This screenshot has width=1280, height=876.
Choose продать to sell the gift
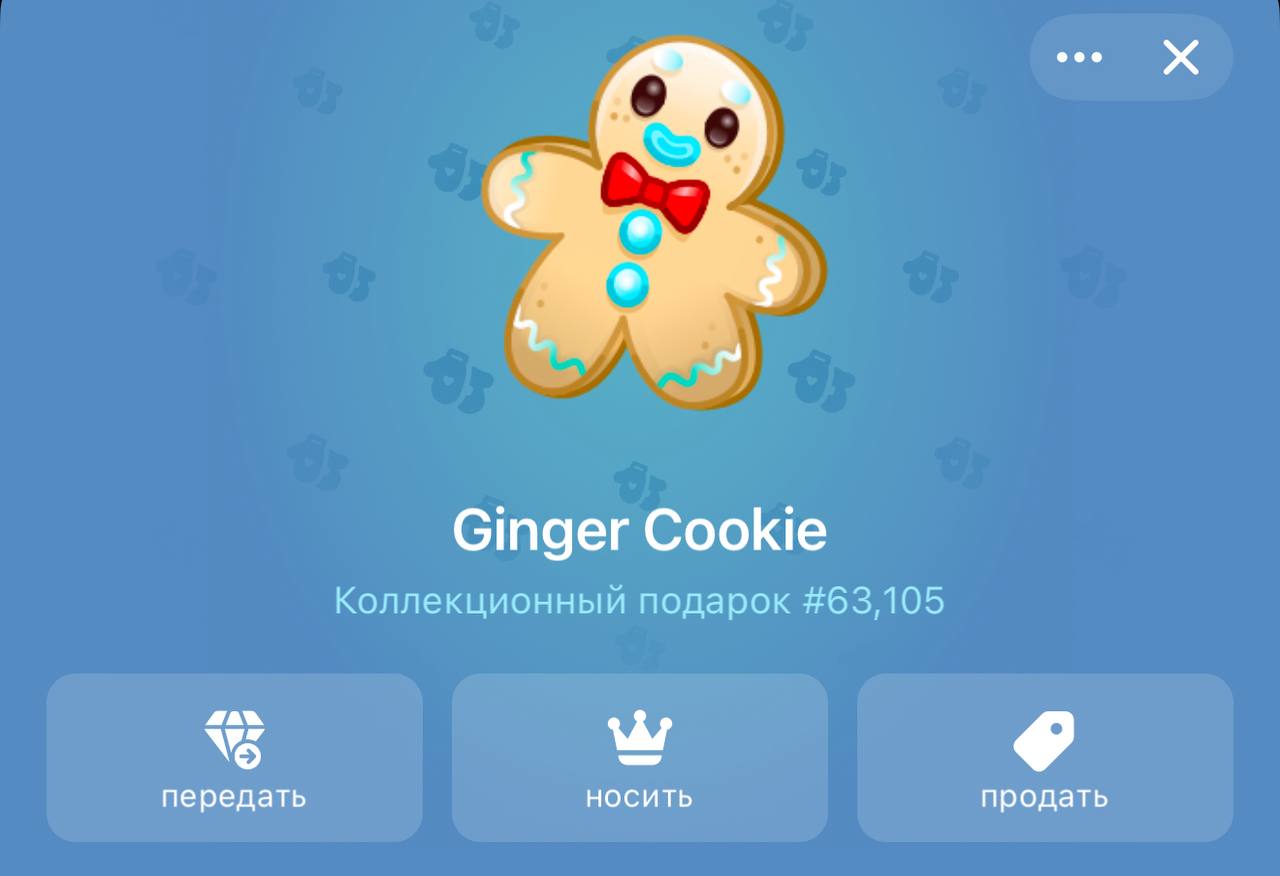coord(1044,758)
